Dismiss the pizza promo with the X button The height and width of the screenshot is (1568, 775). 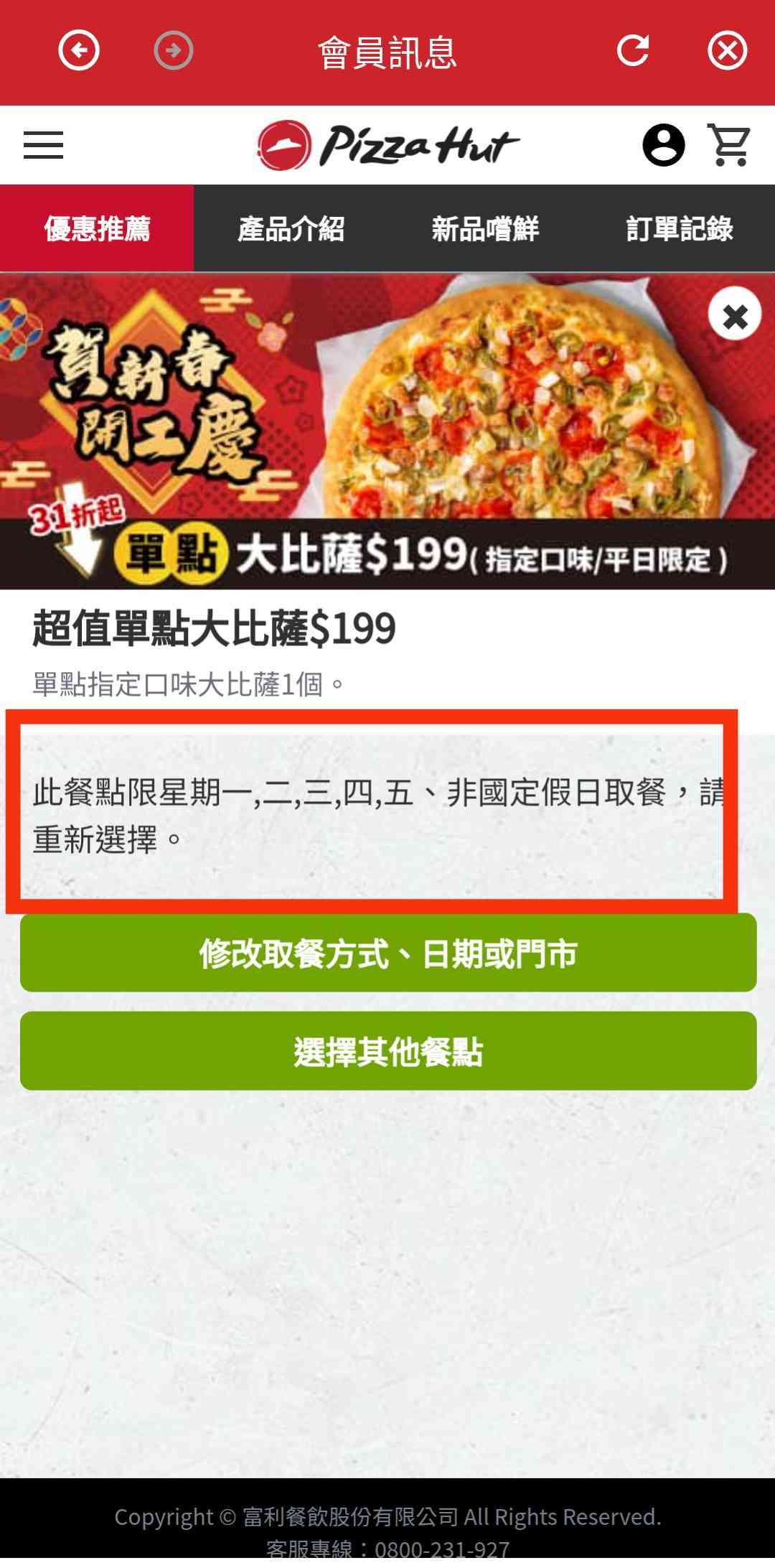coord(734,314)
